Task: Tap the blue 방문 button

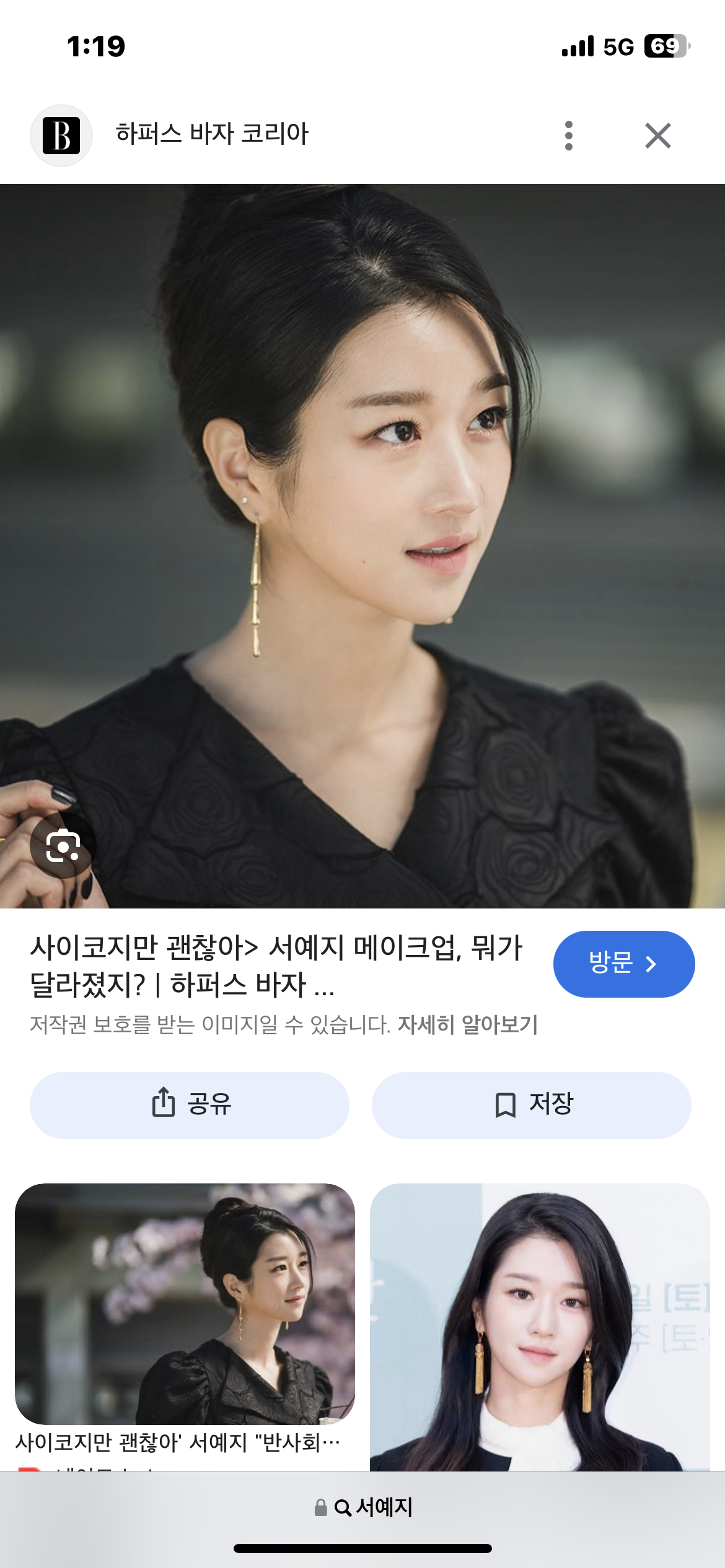Action: pos(623,964)
